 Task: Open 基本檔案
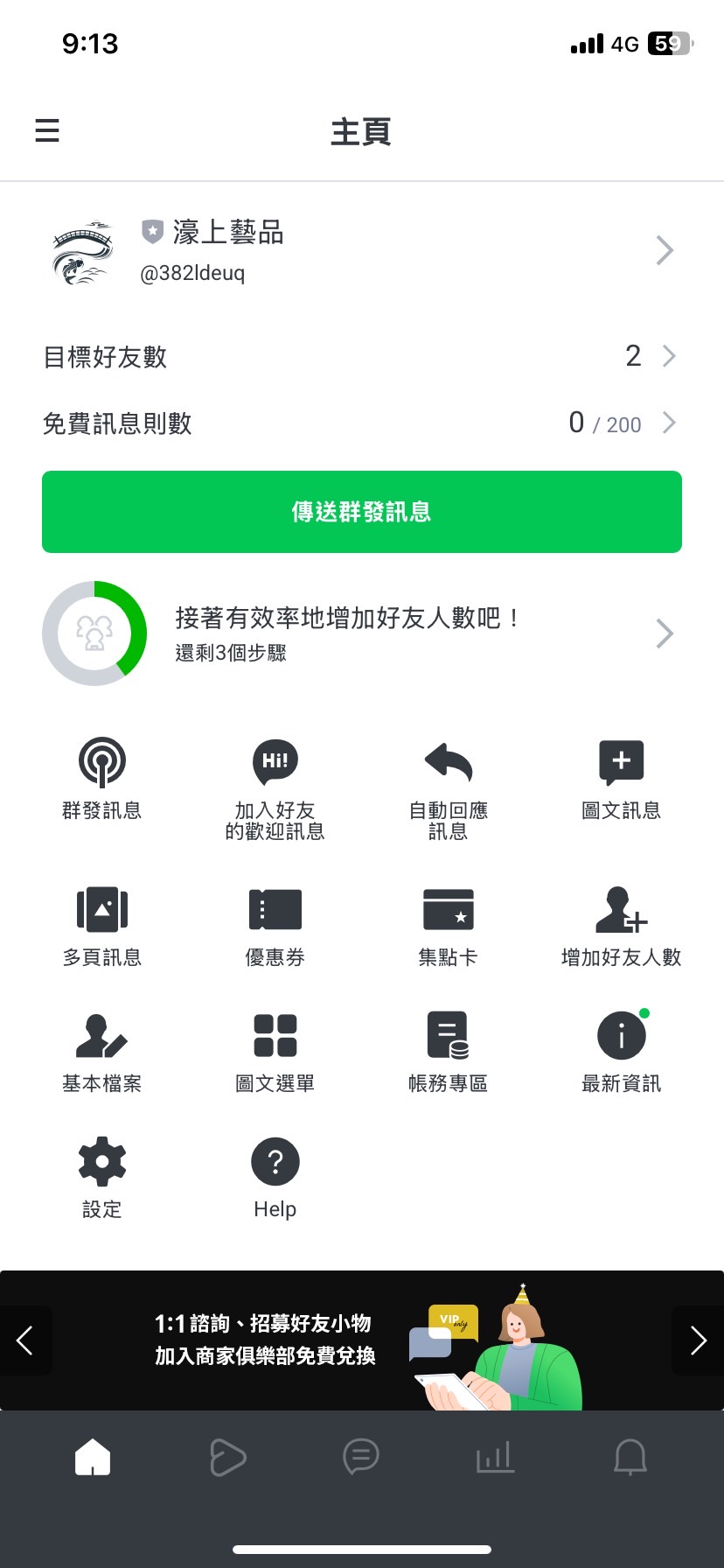point(101,1051)
